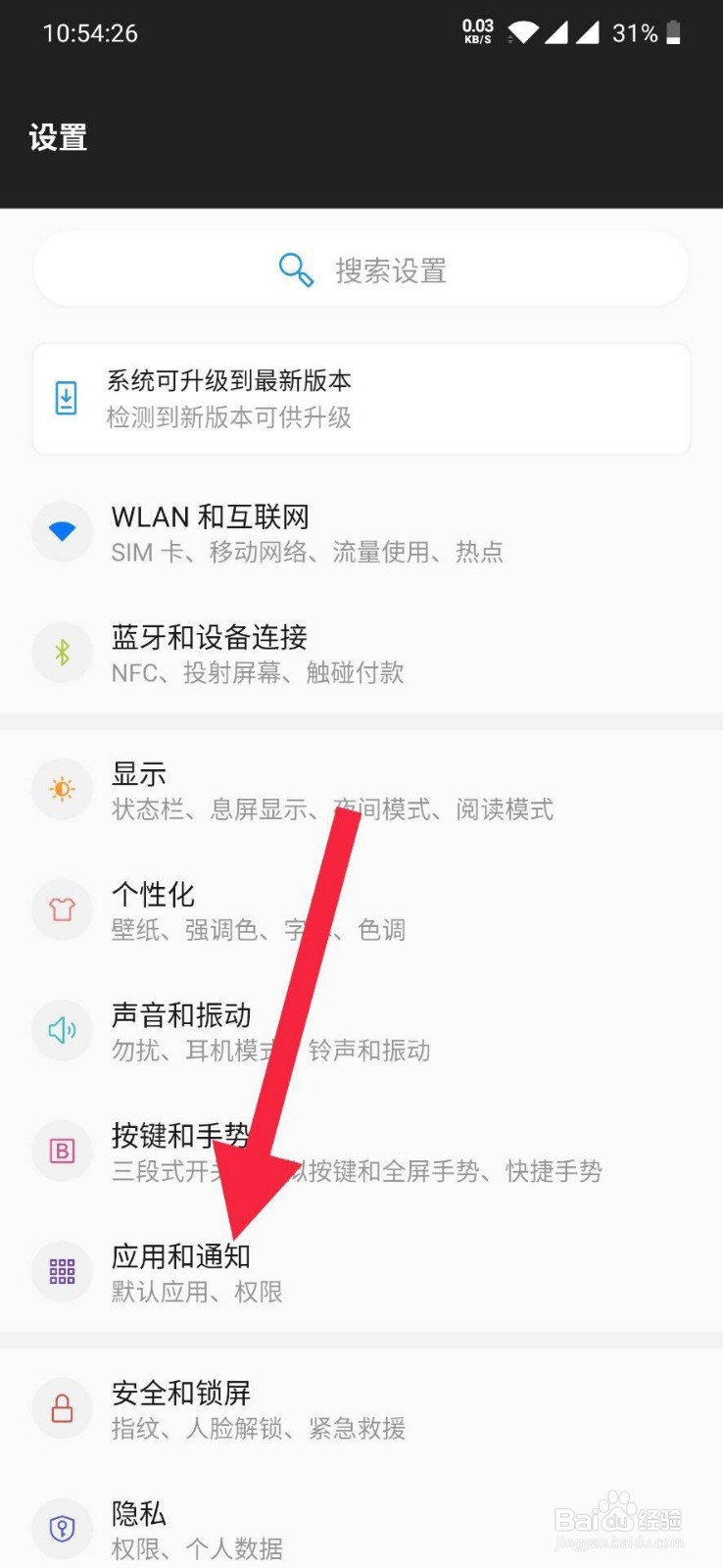This screenshot has width=723, height=1568.
Task: Click the magnifier icon in search bar
Action: point(295,269)
